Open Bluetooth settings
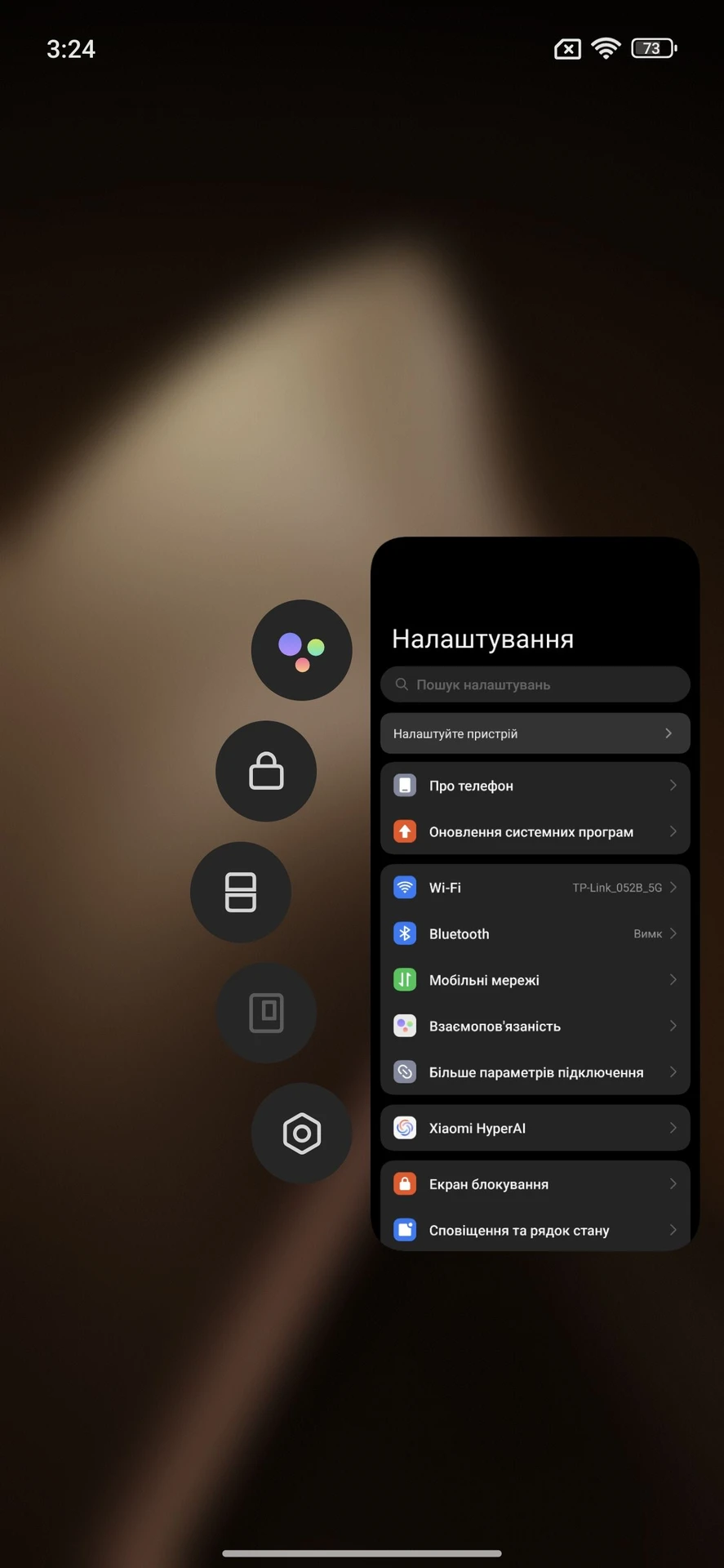724x1568 pixels. tap(535, 933)
